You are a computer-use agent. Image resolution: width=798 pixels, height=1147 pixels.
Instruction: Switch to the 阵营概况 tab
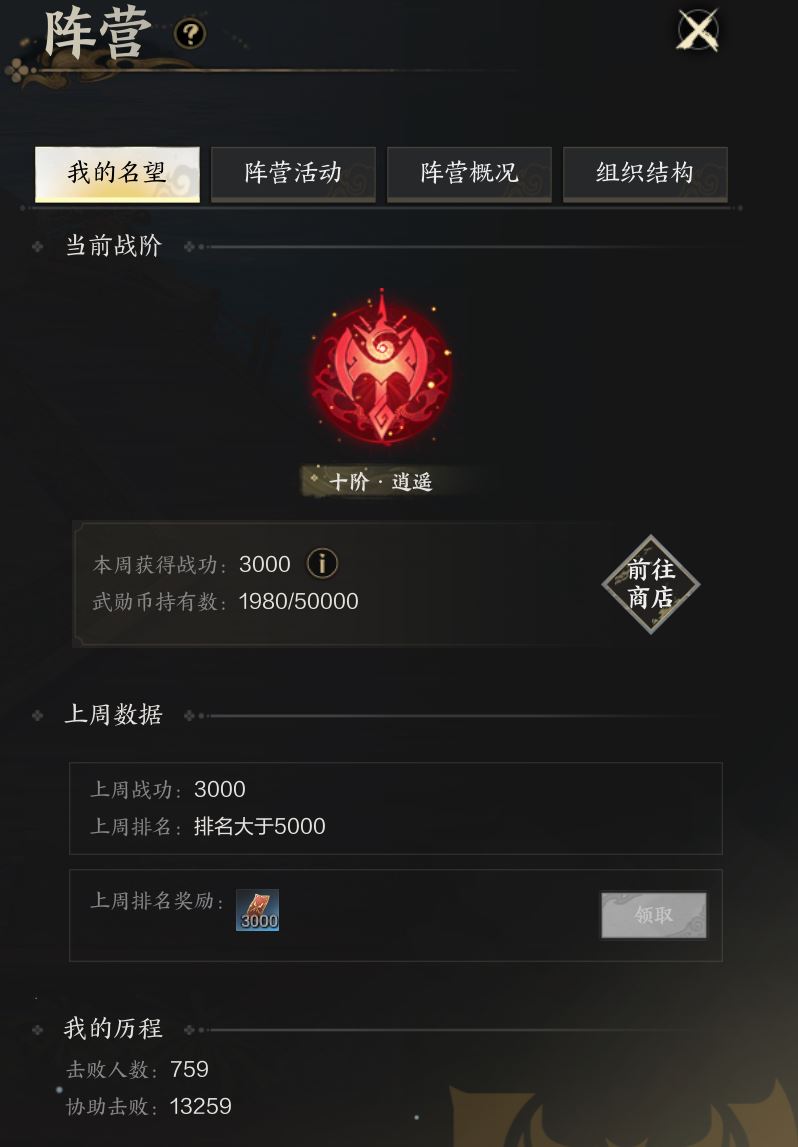(x=469, y=173)
